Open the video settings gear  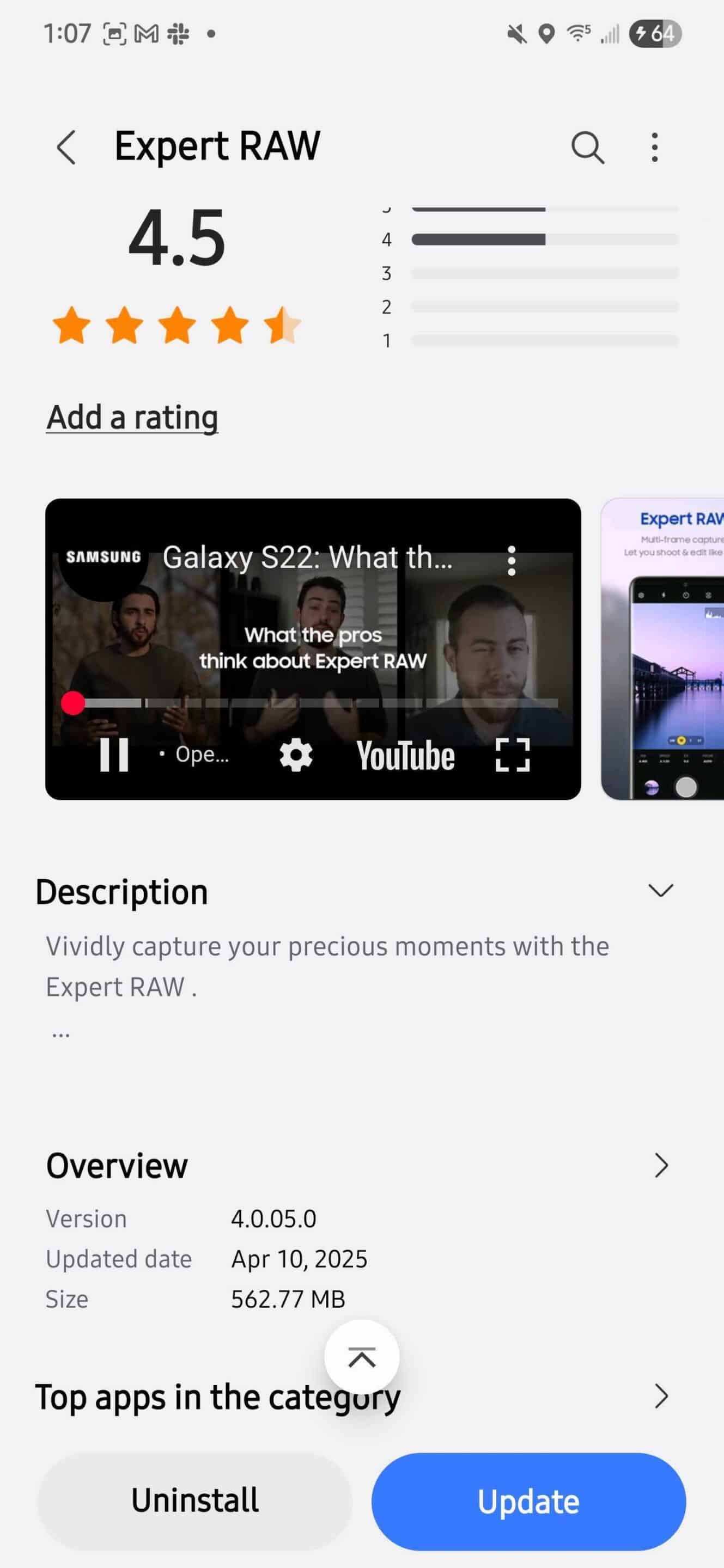296,755
